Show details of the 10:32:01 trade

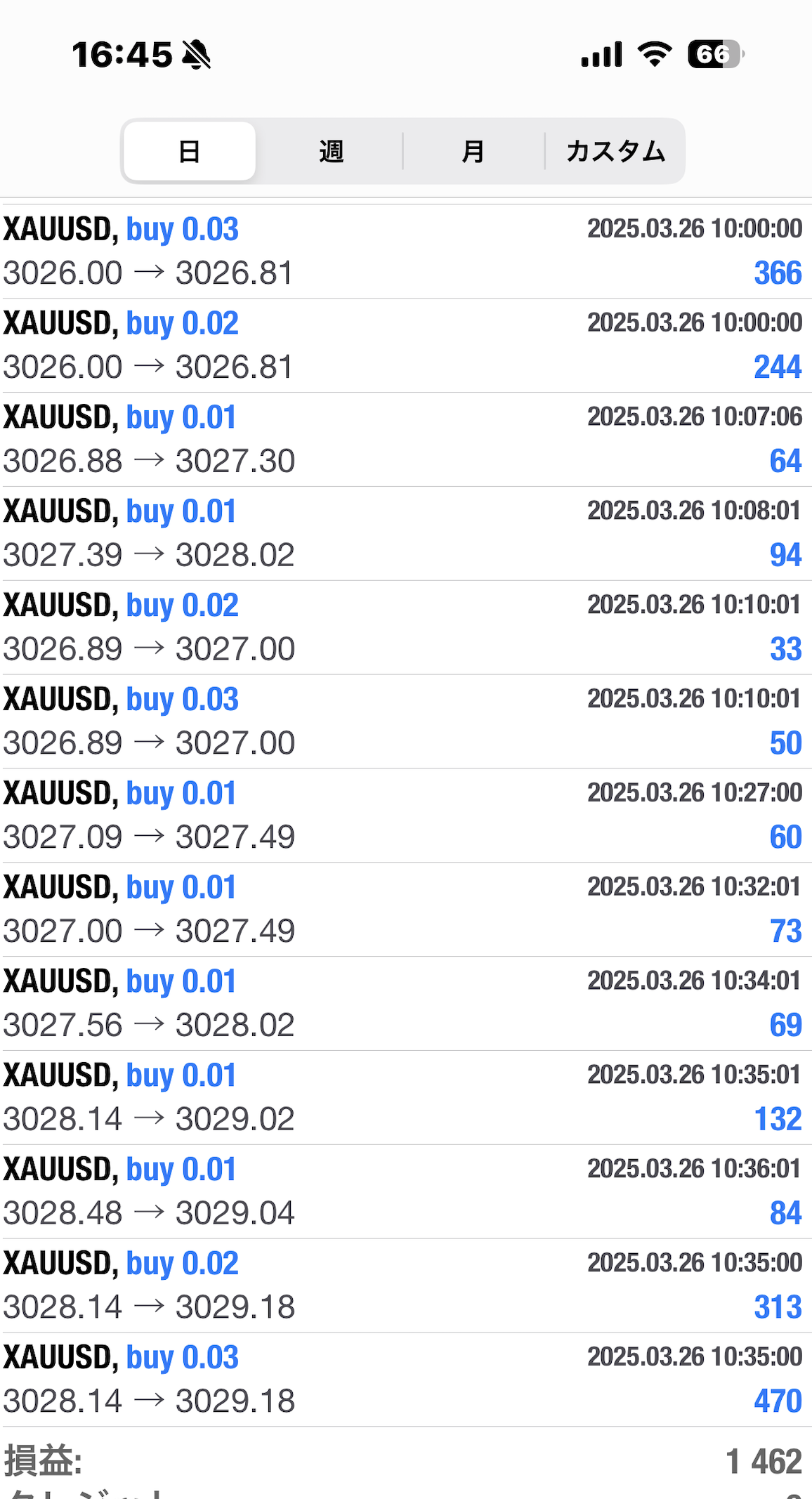pos(406,910)
